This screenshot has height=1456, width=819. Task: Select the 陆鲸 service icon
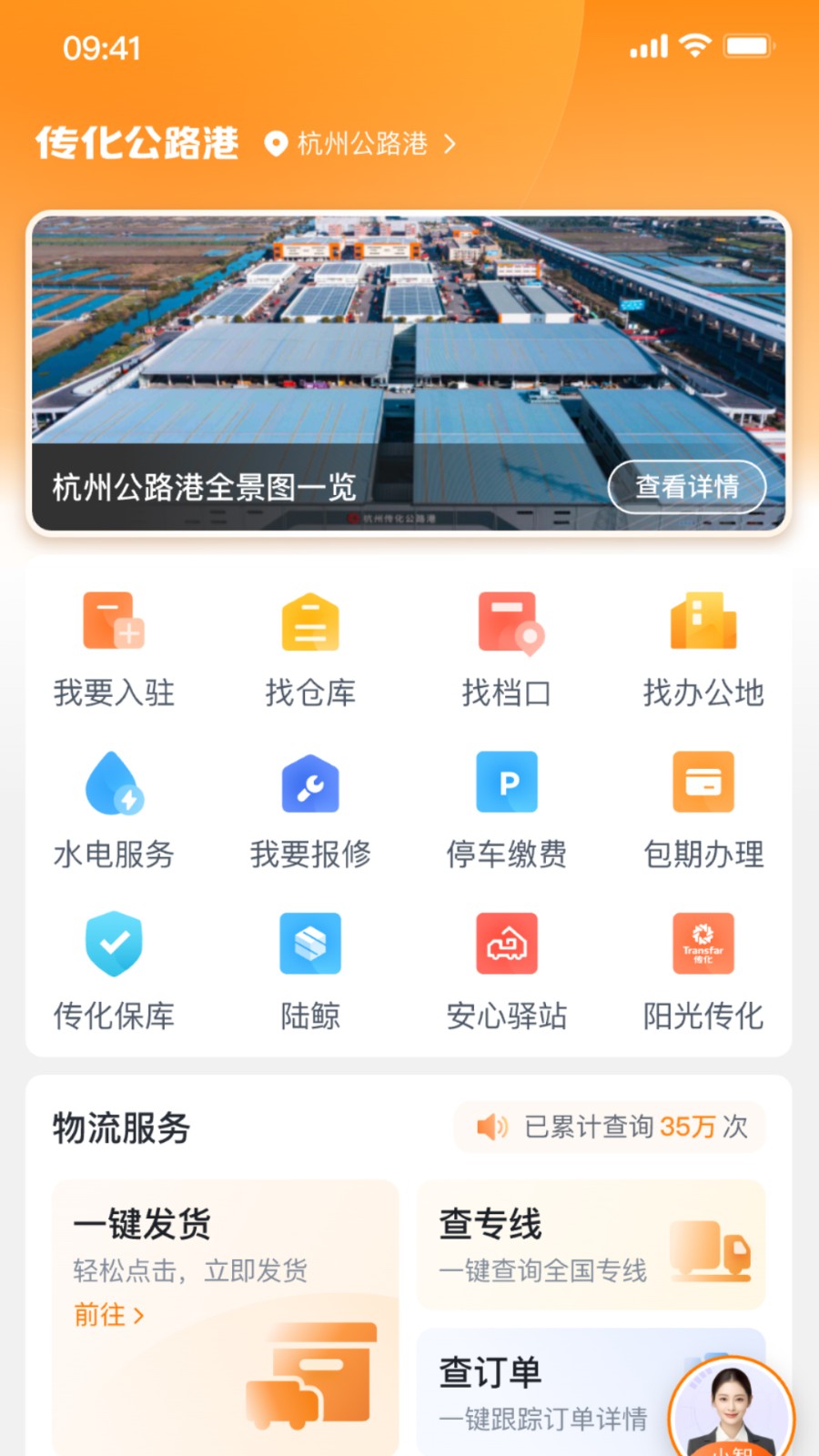(309, 944)
